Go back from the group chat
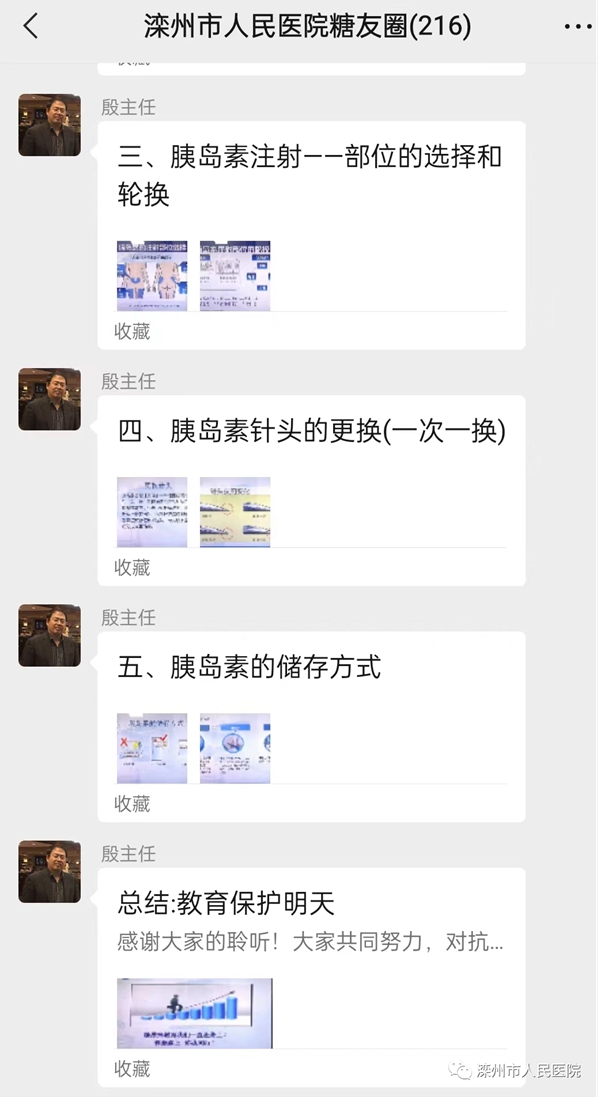This screenshot has height=1097, width=600. click(31, 26)
